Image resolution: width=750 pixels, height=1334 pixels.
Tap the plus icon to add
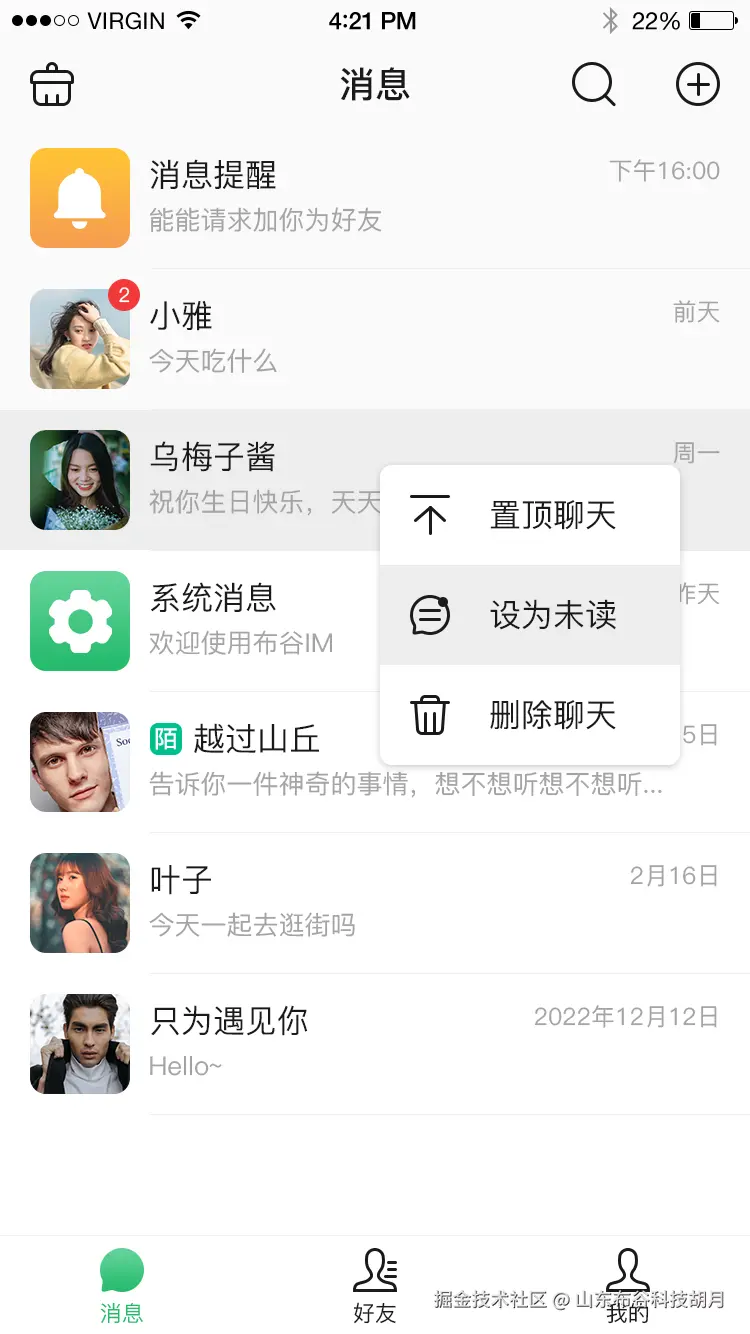tap(697, 85)
